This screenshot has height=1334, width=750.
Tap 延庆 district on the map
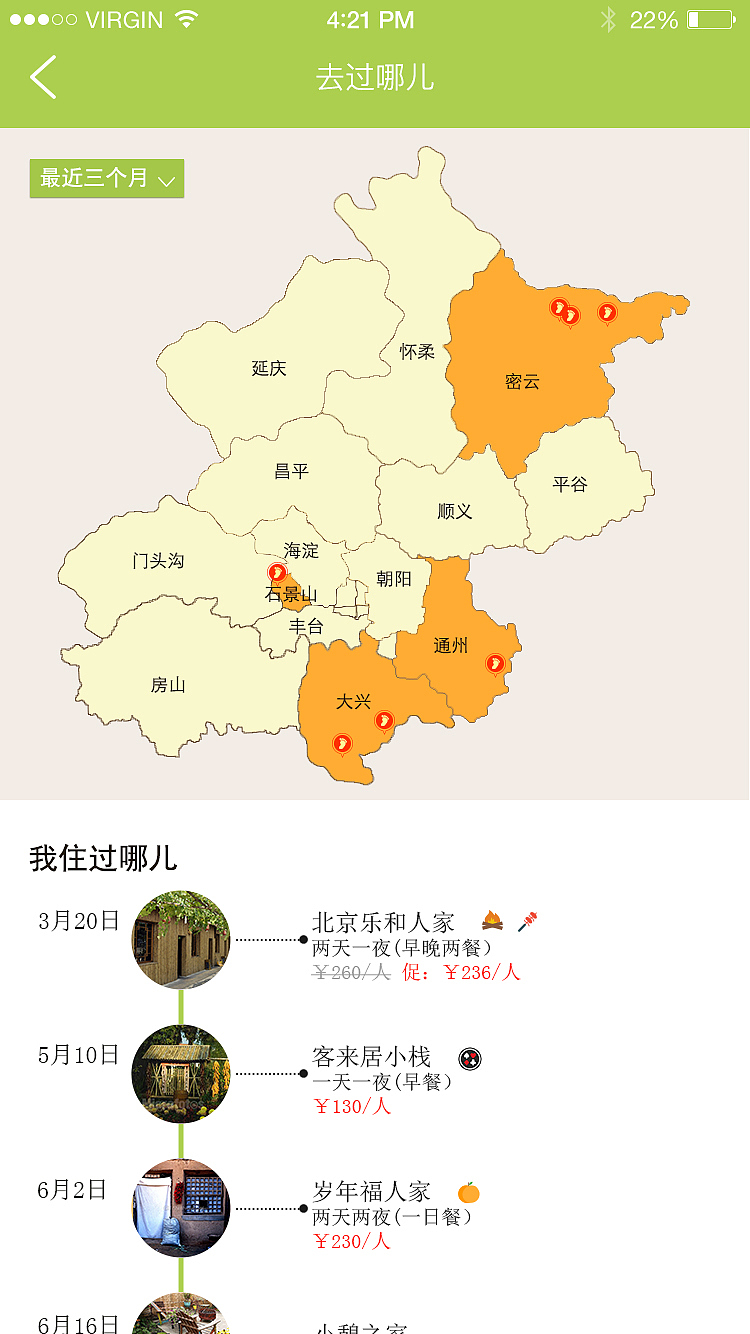pos(270,367)
